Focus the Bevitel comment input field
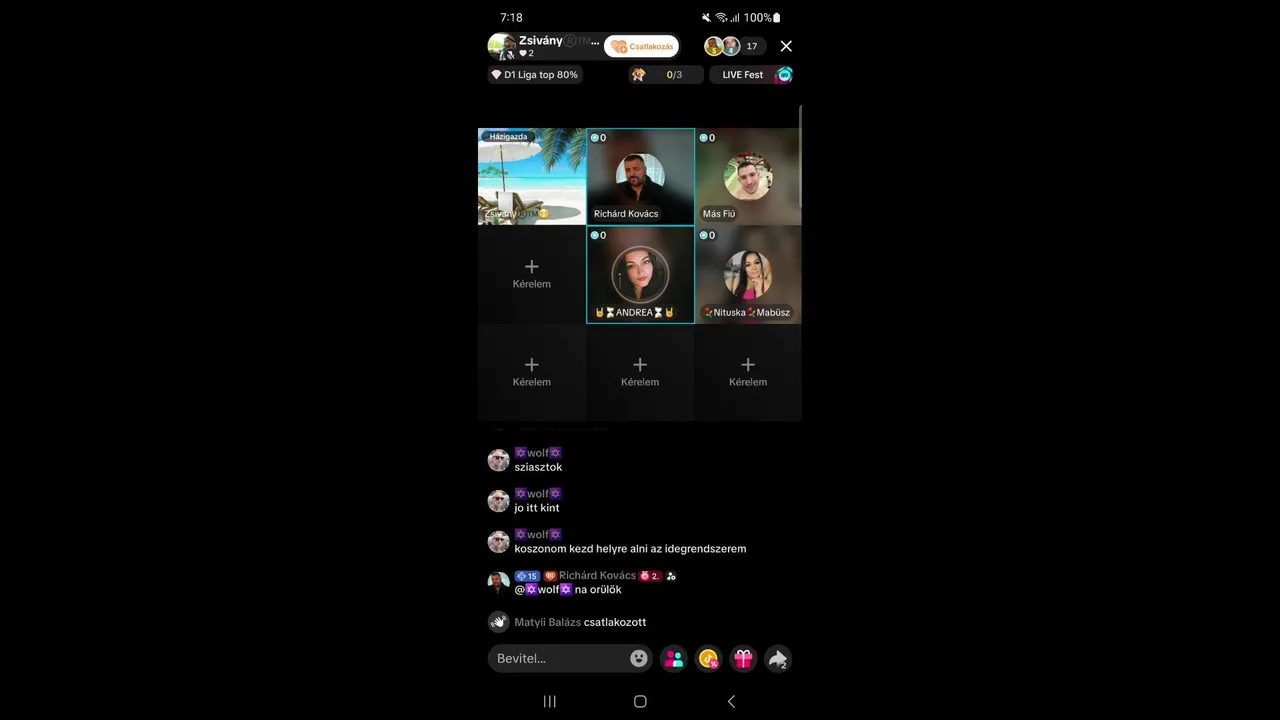 pyautogui.click(x=560, y=659)
